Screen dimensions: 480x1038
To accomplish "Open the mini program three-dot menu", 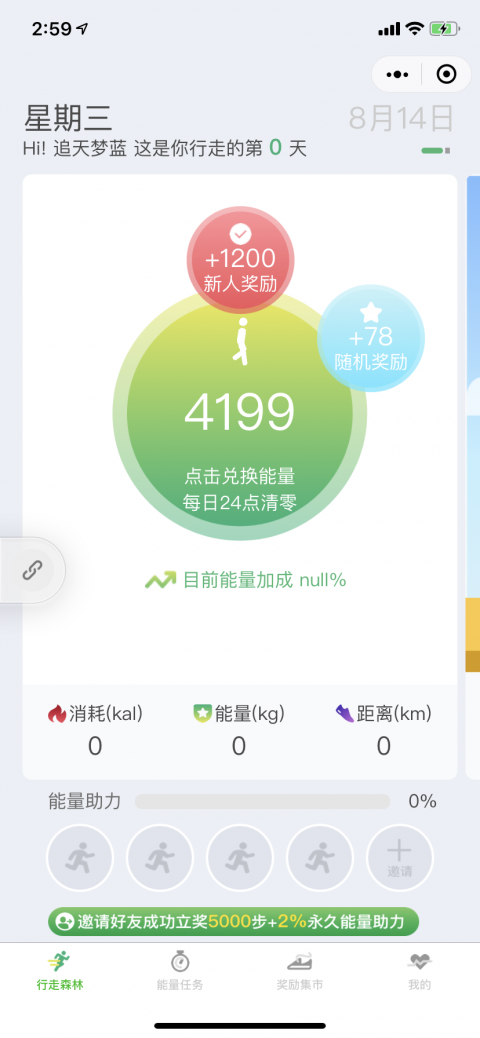I will [397, 74].
